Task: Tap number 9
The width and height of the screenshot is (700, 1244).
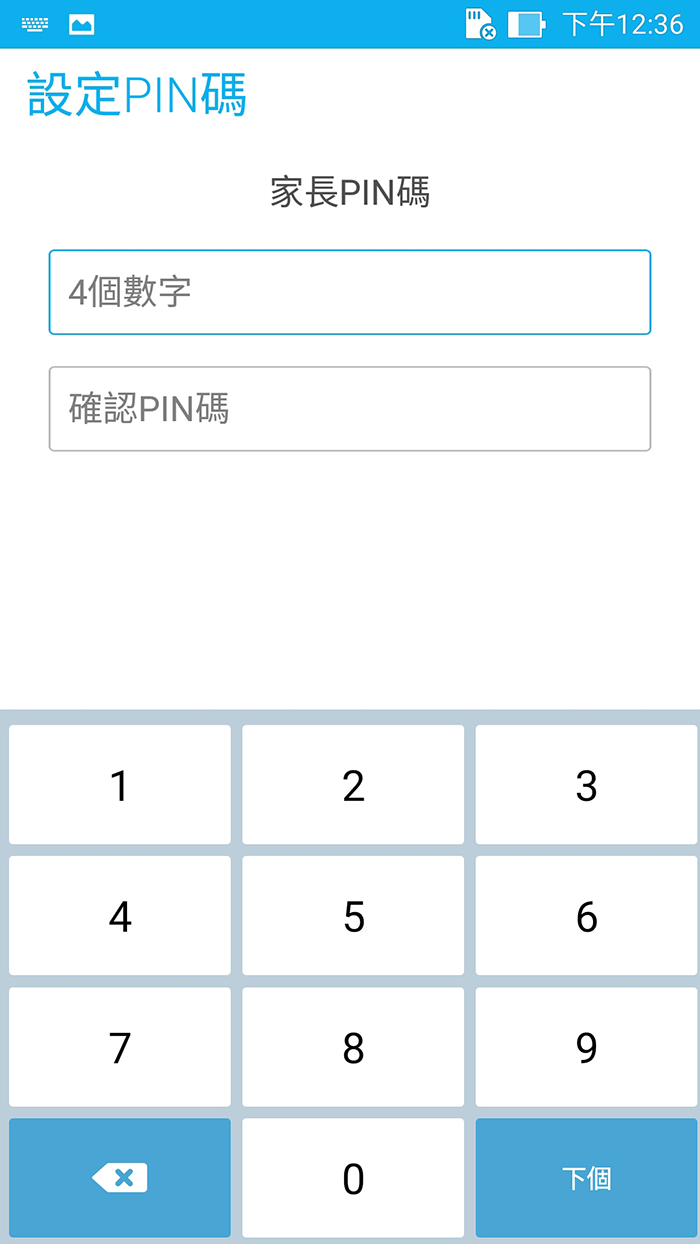Action: (586, 1047)
